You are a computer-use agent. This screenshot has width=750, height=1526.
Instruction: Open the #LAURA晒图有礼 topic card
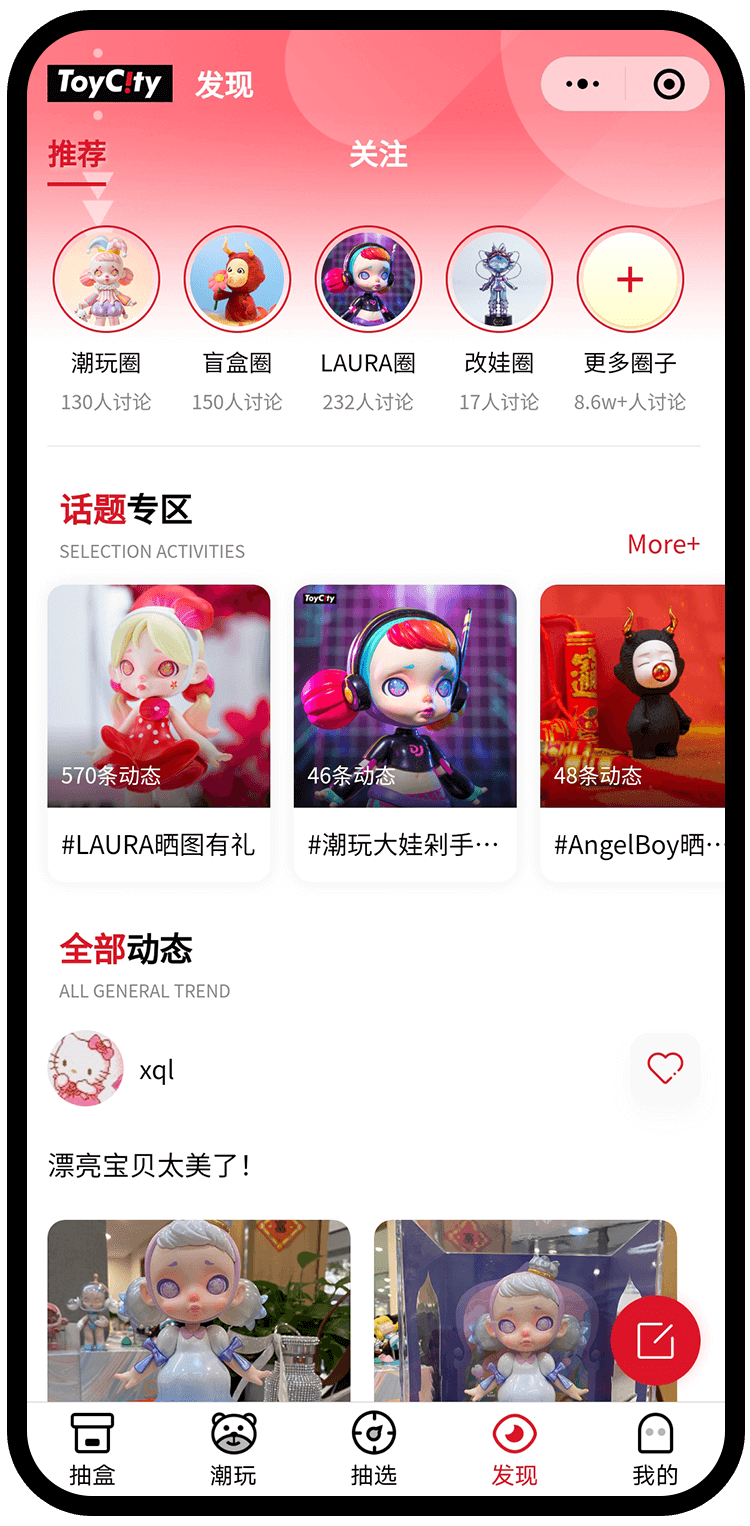click(159, 732)
